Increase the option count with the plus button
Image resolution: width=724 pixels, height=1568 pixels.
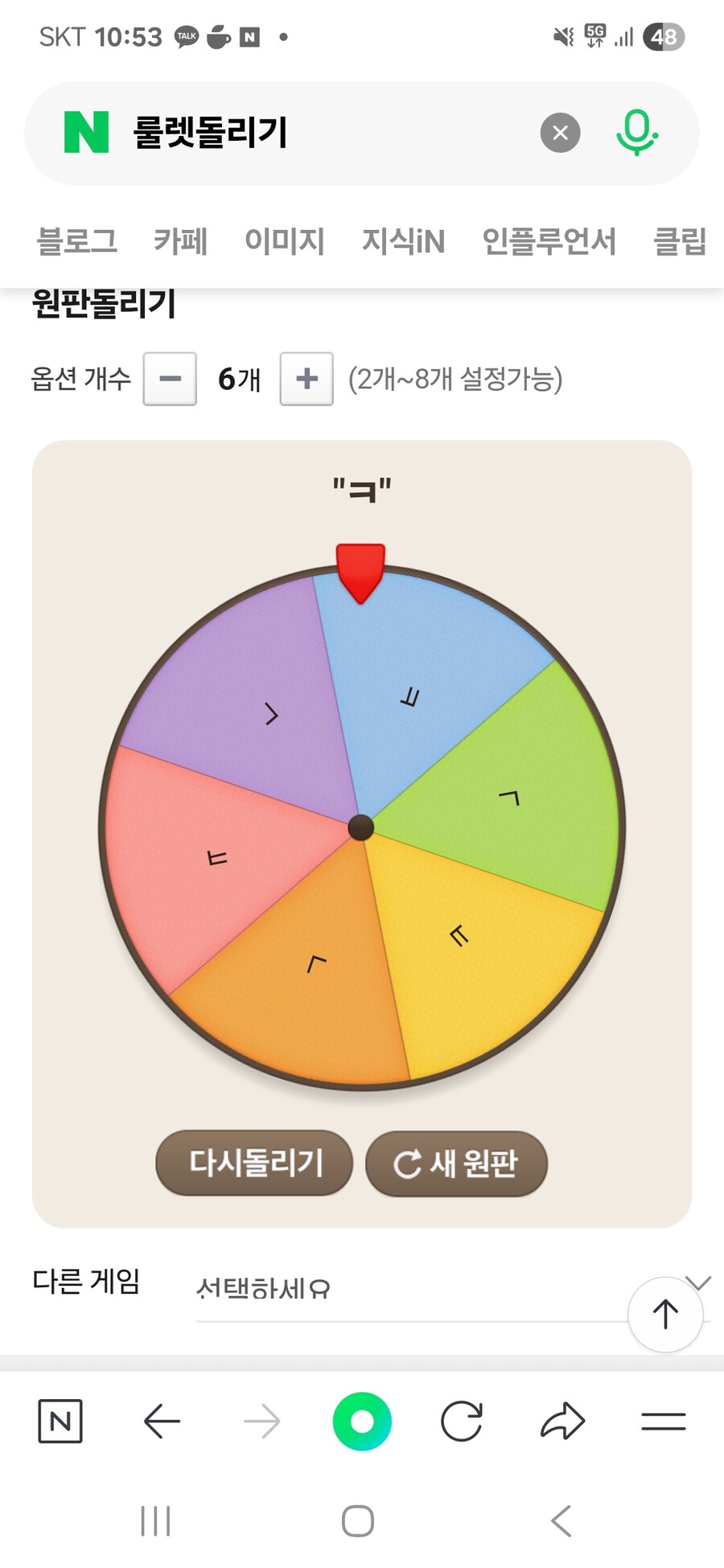point(306,379)
